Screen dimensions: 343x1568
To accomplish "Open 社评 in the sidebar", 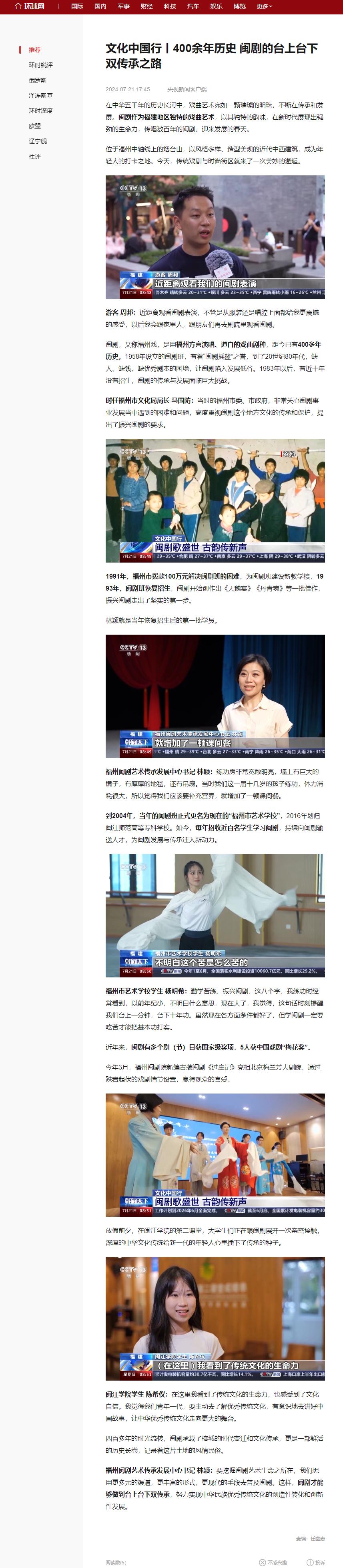I will pos(35,157).
